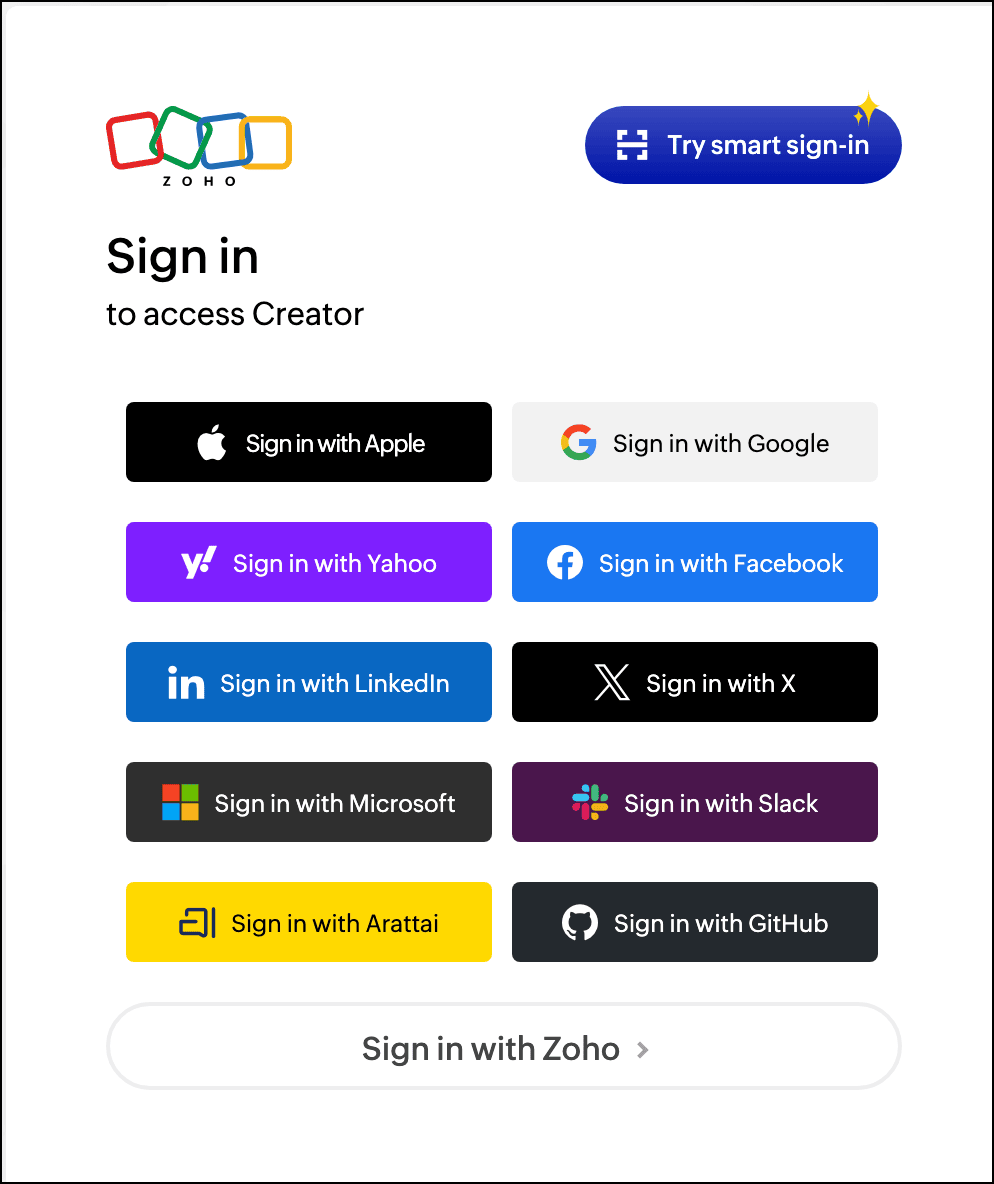
Task: Log in using Microsoft account
Action: click(x=309, y=802)
